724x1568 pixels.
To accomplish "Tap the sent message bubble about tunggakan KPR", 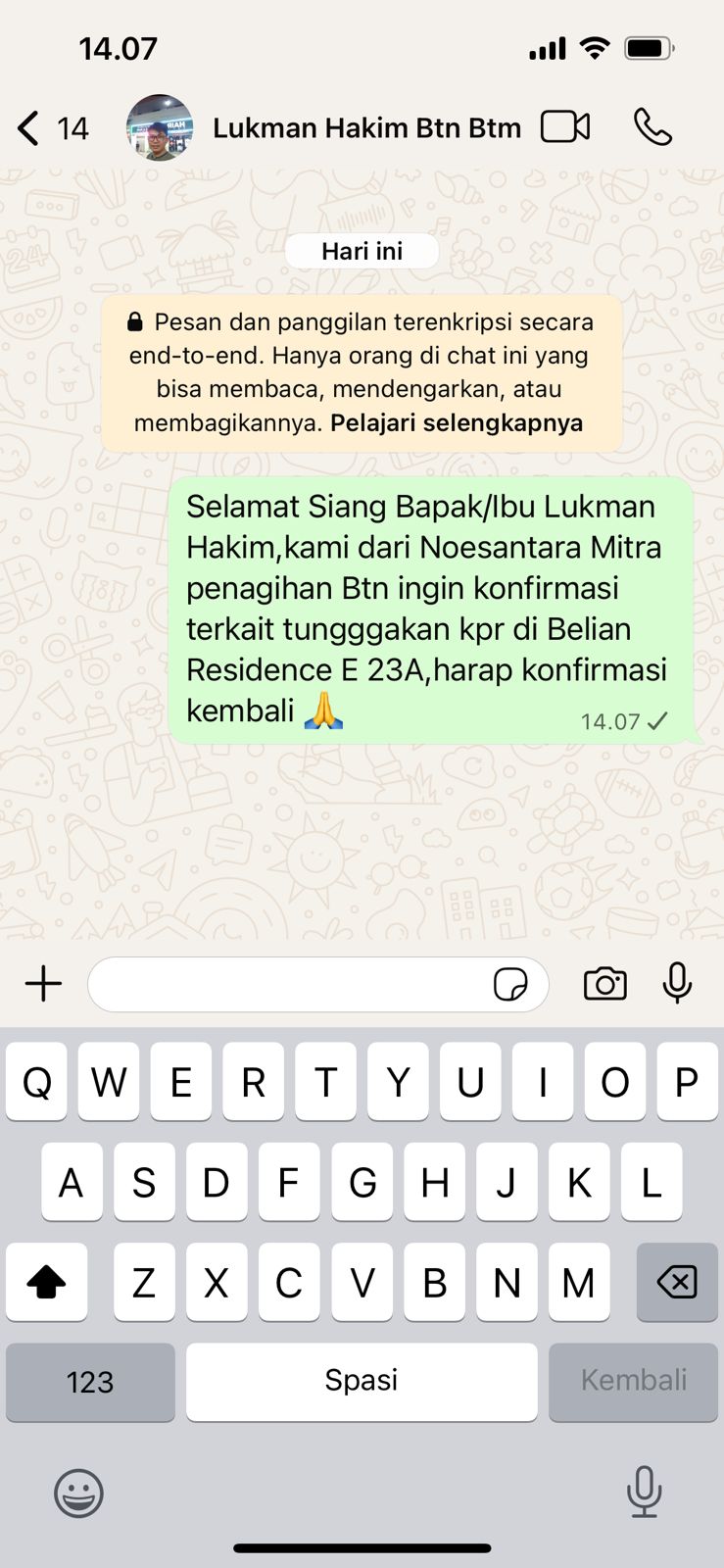I will [x=428, y=608].
